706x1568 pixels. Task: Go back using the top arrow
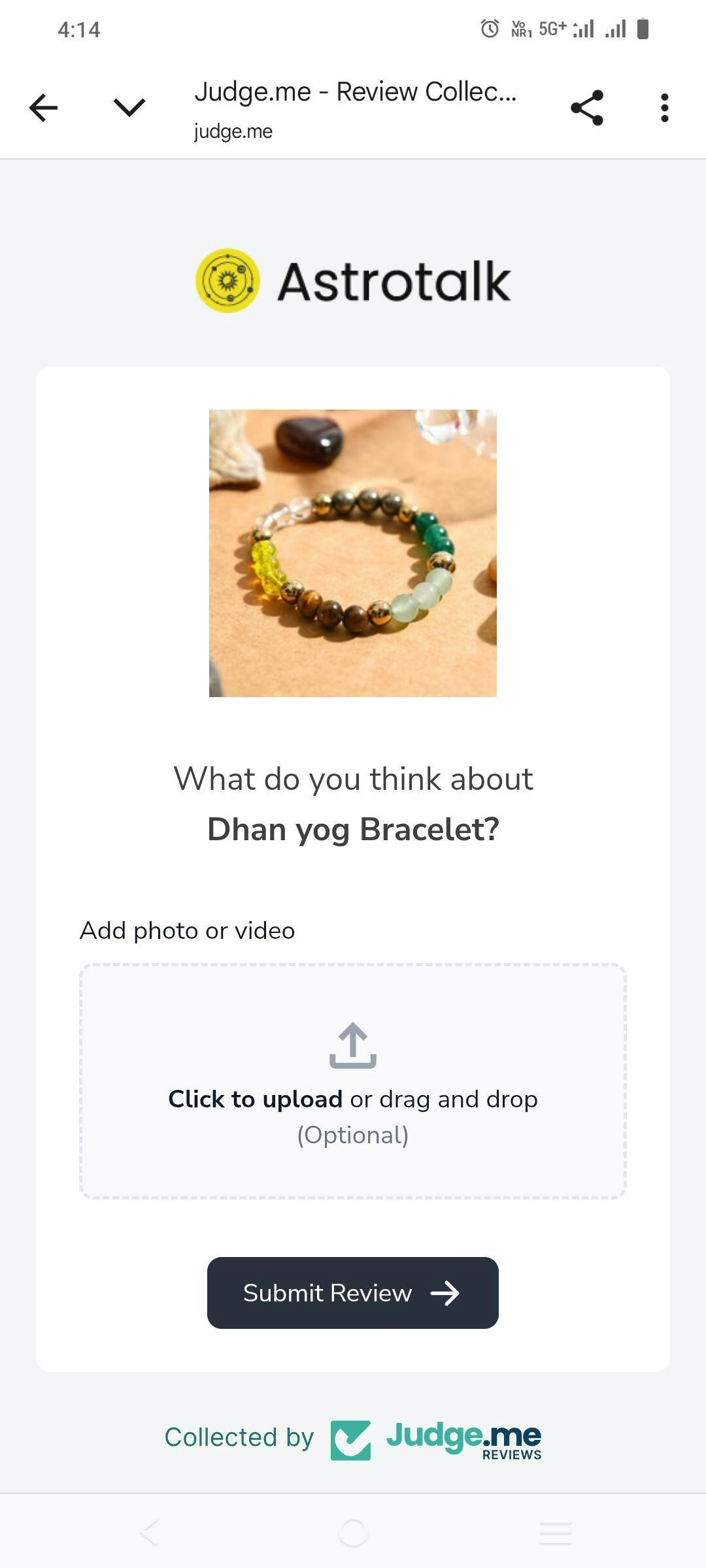[44, 108]
